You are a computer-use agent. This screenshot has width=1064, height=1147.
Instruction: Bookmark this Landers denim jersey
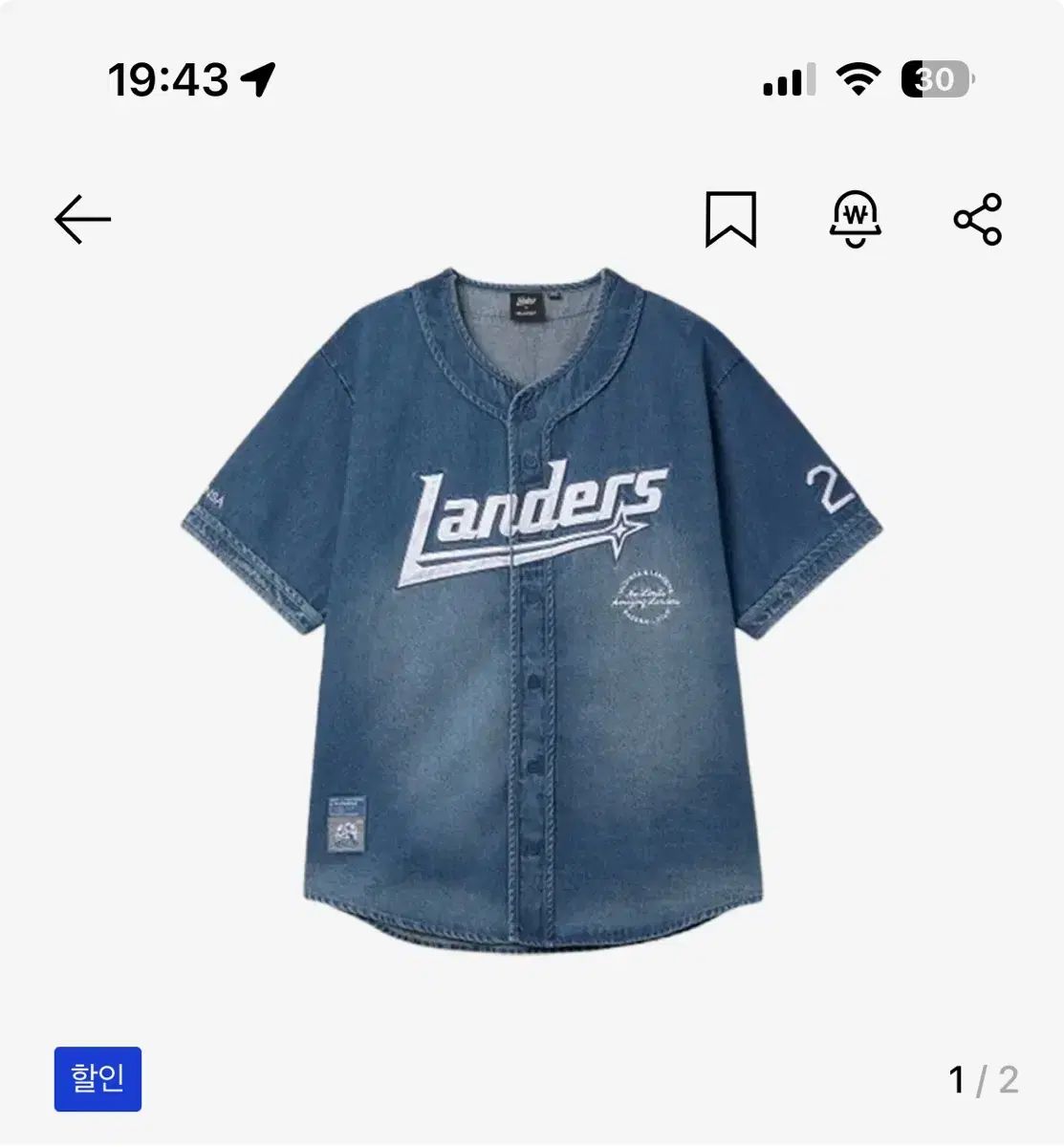click(730, 220)
